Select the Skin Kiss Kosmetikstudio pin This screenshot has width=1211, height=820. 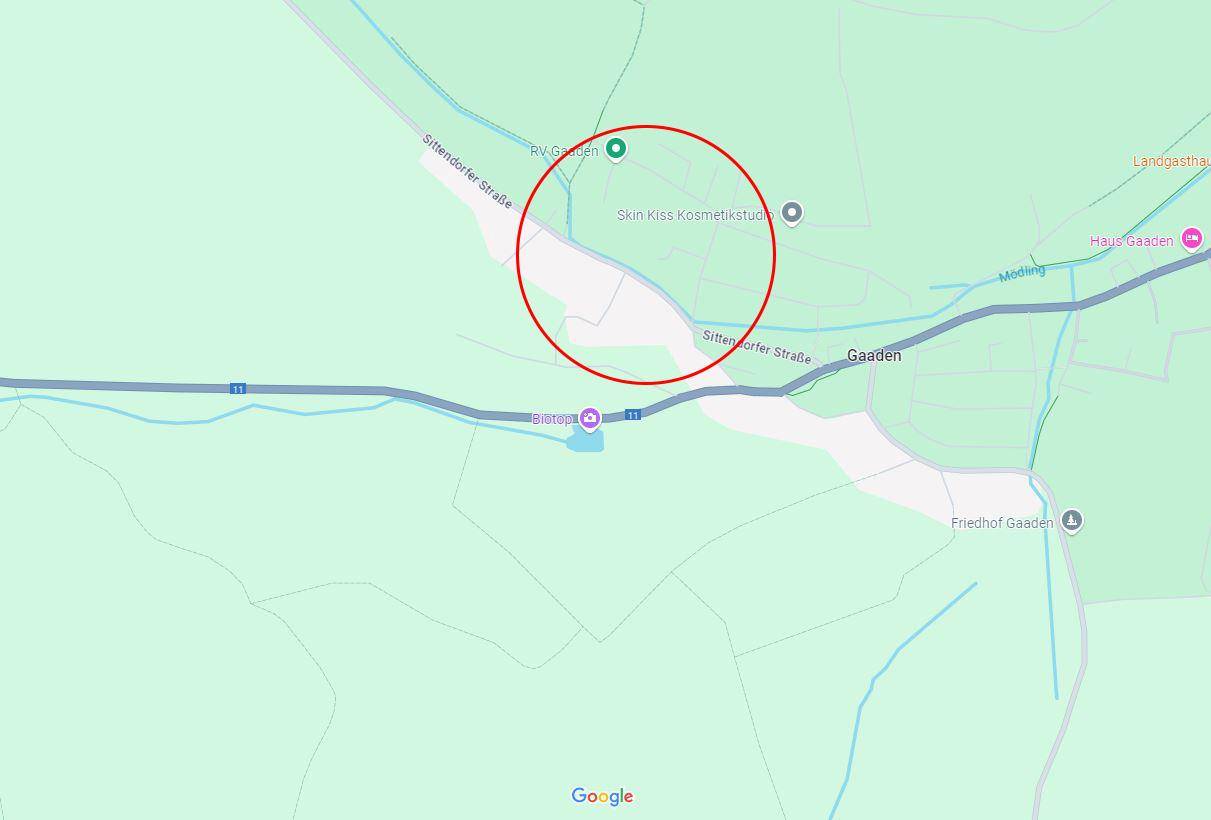pos(791,212)
